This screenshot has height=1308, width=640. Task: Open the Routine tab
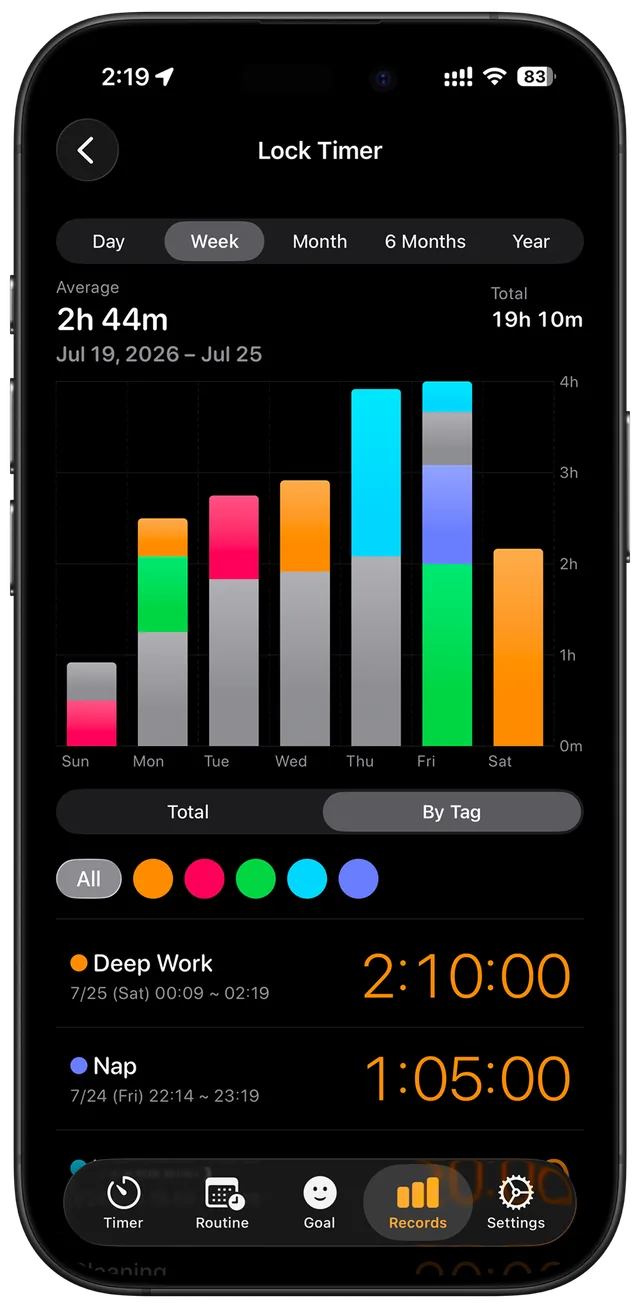point(222,1203)
